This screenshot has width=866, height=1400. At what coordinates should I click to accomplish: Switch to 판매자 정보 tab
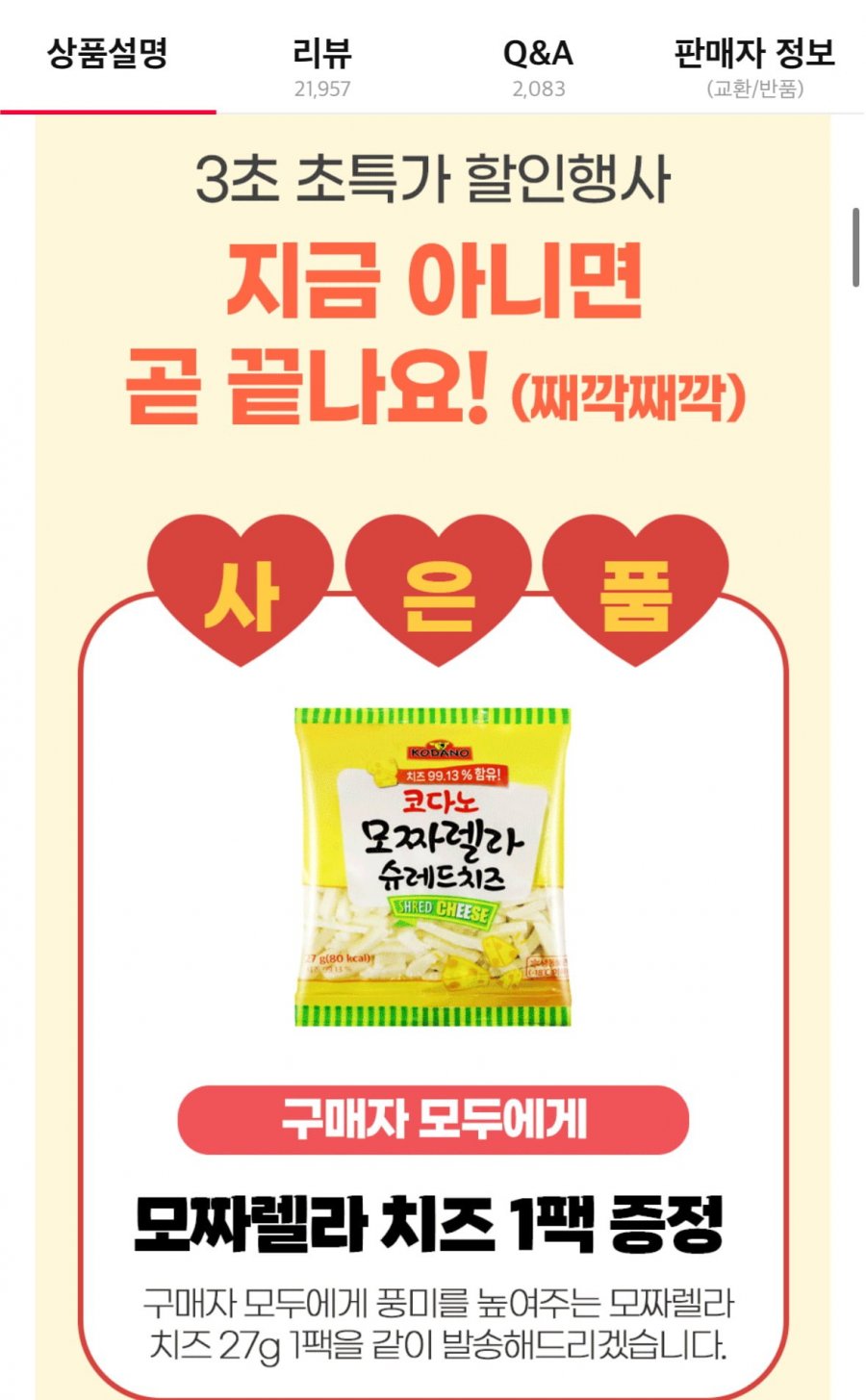(x=754, y=65)
